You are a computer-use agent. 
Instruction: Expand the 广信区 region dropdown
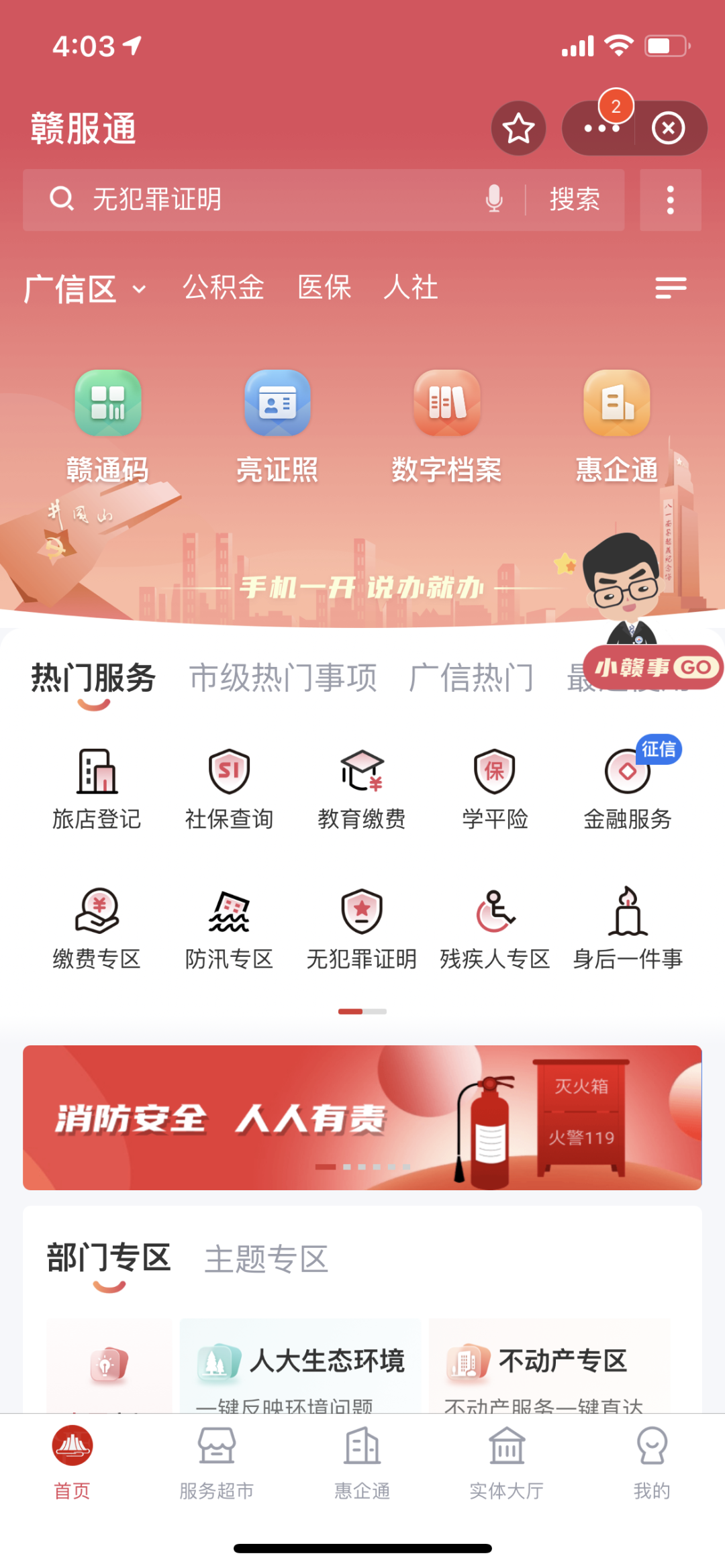[85, 289]
